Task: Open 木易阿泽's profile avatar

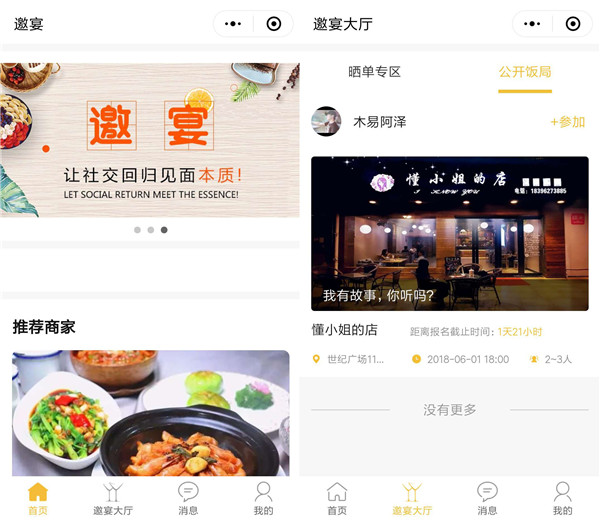Action: [x=326, y=122]
